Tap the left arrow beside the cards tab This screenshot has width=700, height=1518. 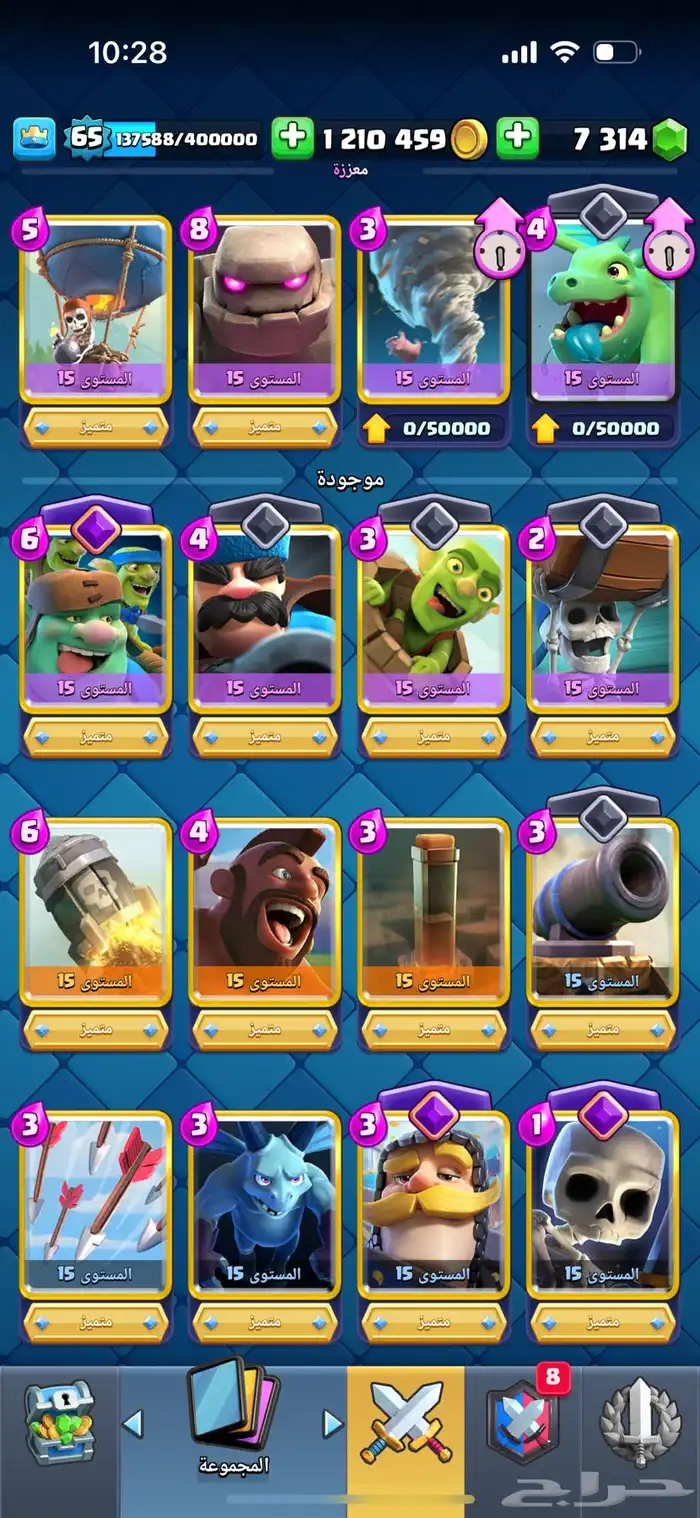pyautogui.click(x=132, y=1422)
